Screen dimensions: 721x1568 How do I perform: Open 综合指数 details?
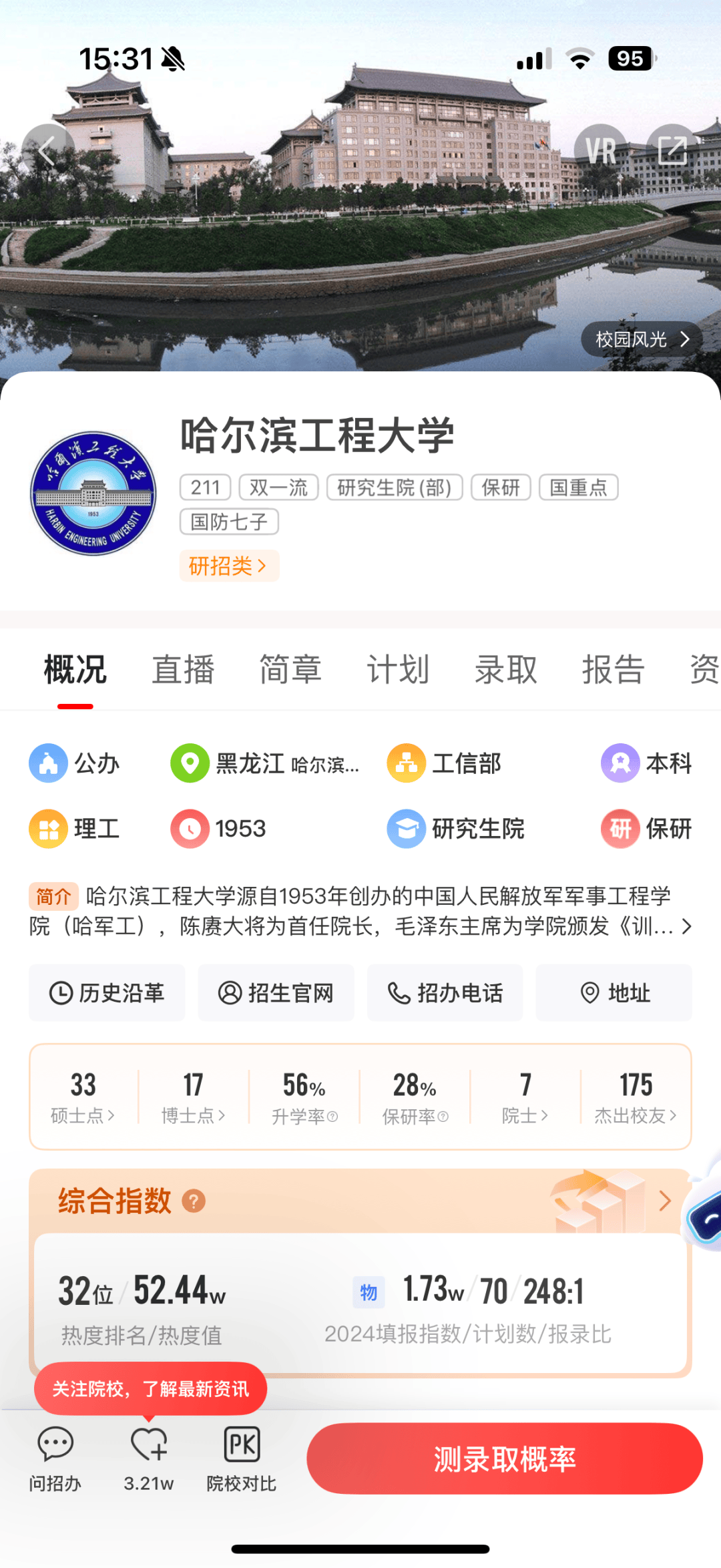[x=664, y=1201]
